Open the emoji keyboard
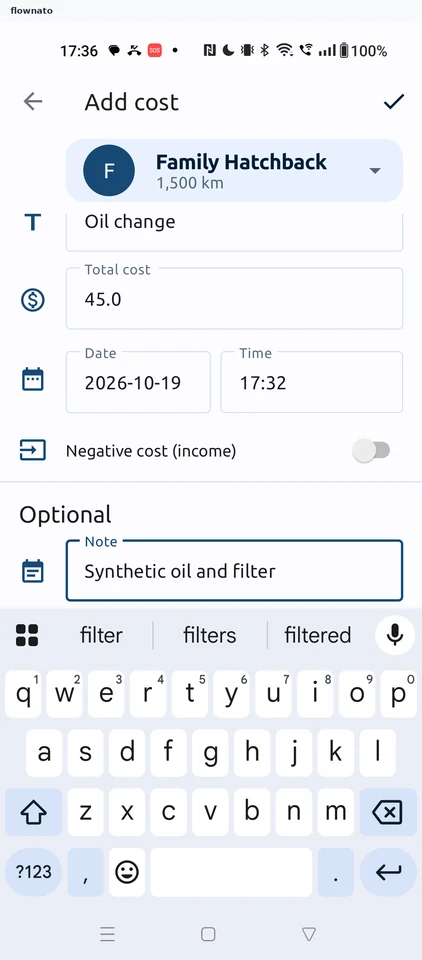The image size is (422, 960). (x=127, y=872)
